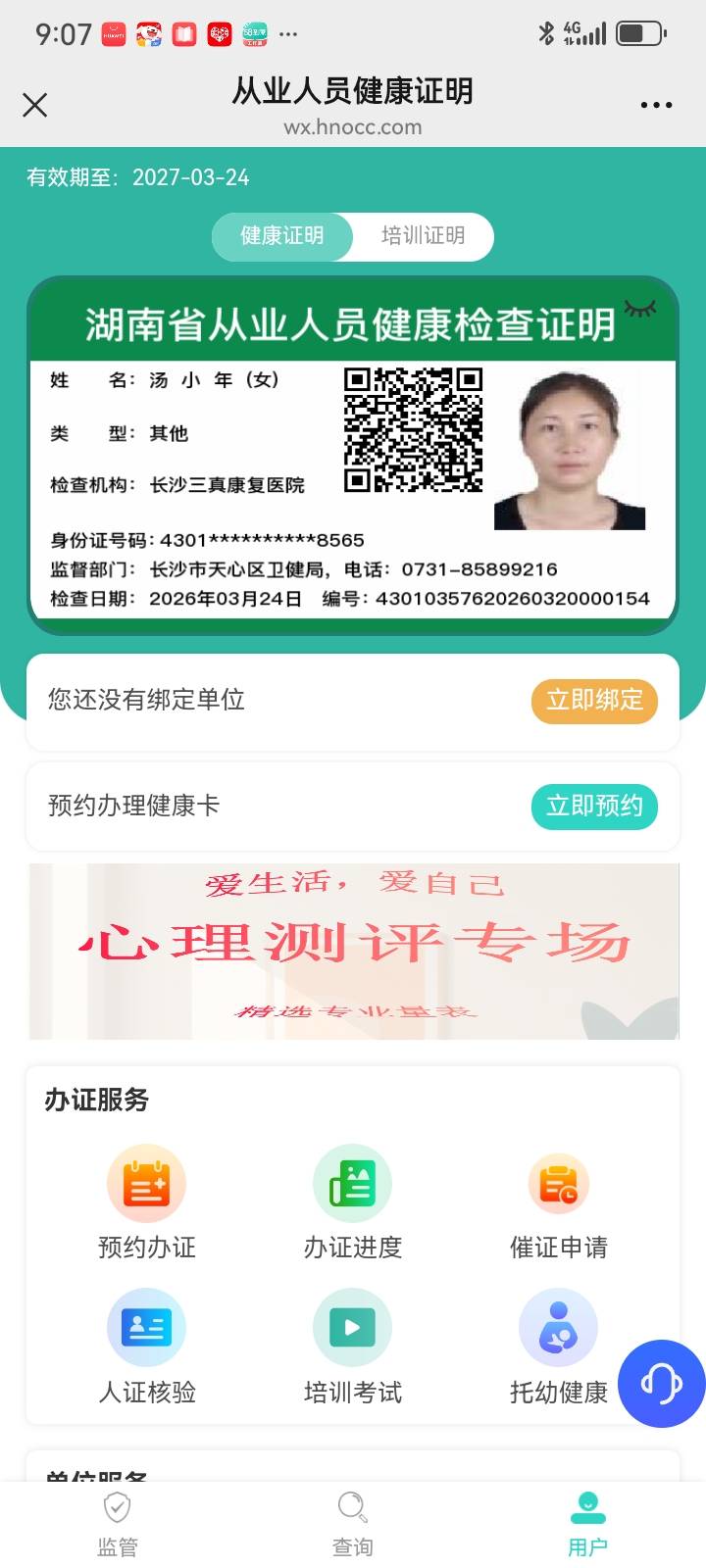
Task: Open 预约办证 service
Action: pos(147,1203)
